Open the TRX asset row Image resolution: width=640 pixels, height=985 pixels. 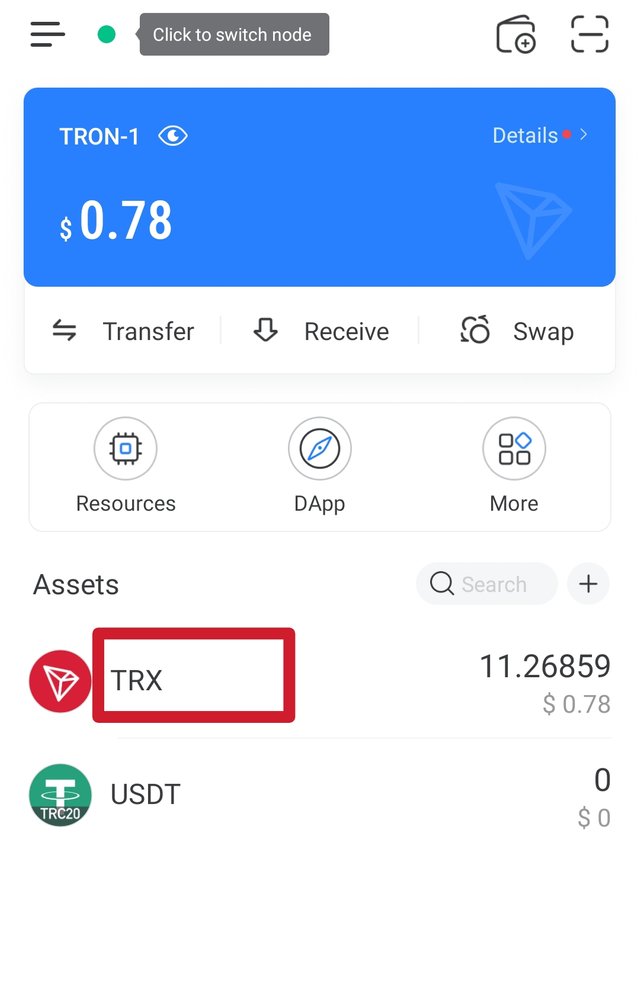(320, 682)
